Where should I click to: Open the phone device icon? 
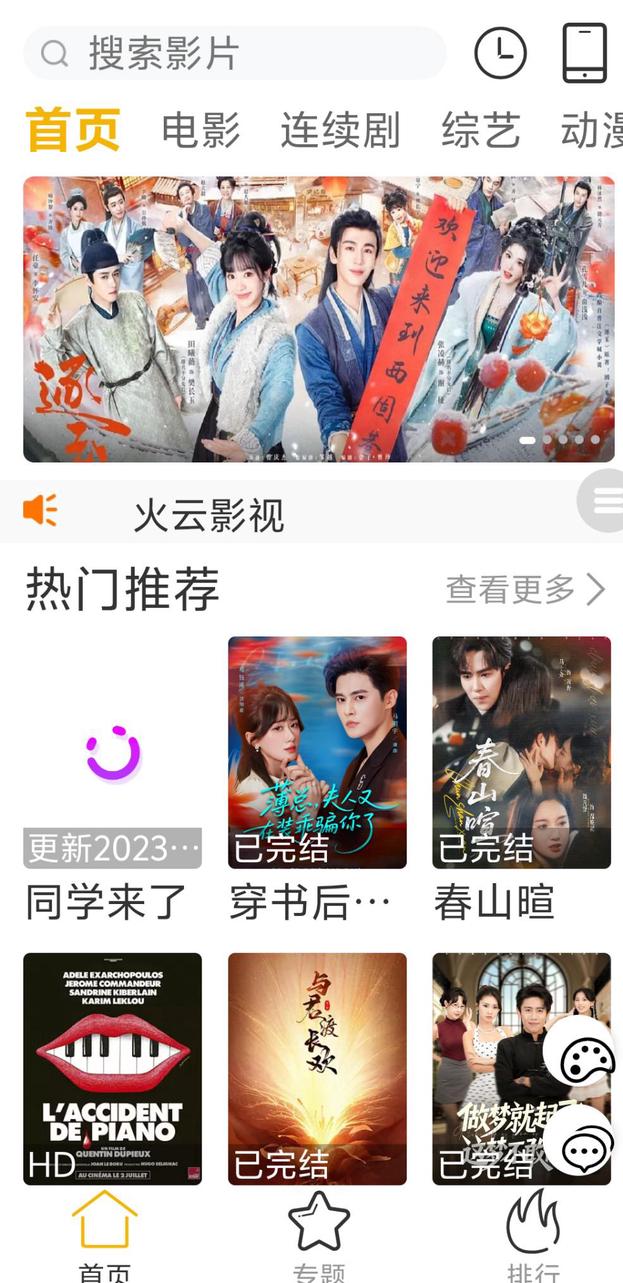point(584,53)
